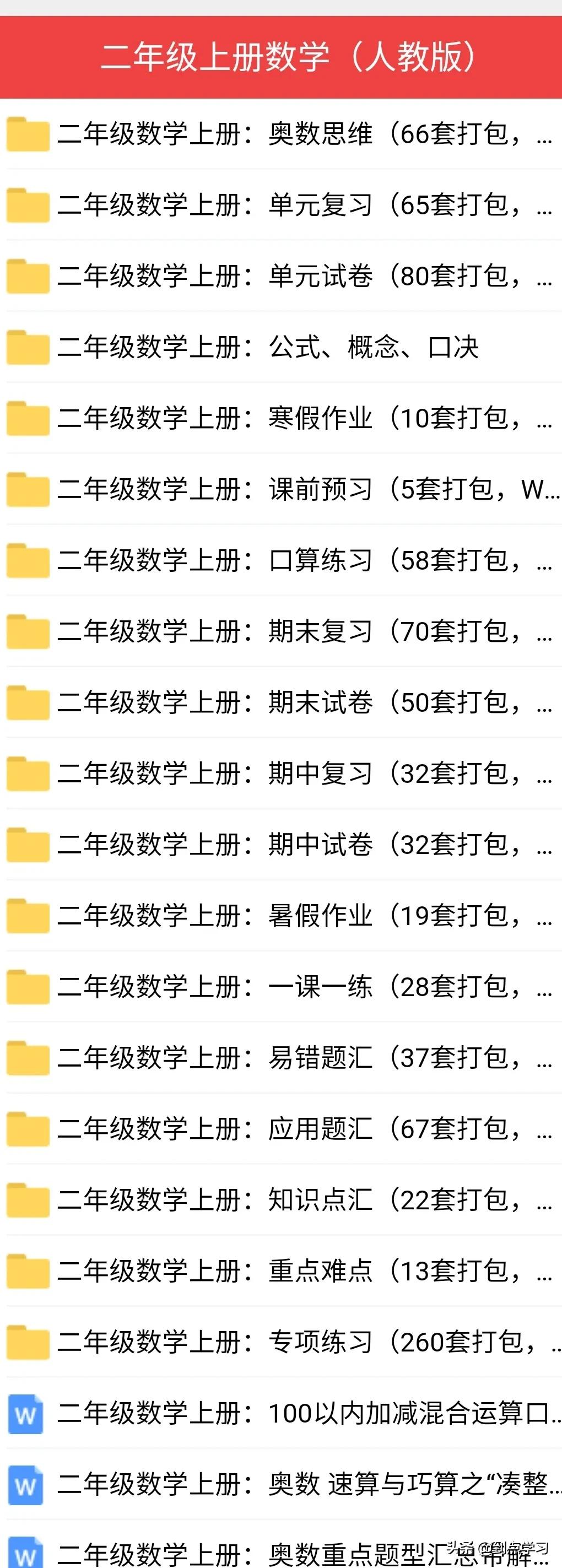Open the 单元试卷 folder icon
The height and width of the screenshot is (1568, 562).
point(28,278)
